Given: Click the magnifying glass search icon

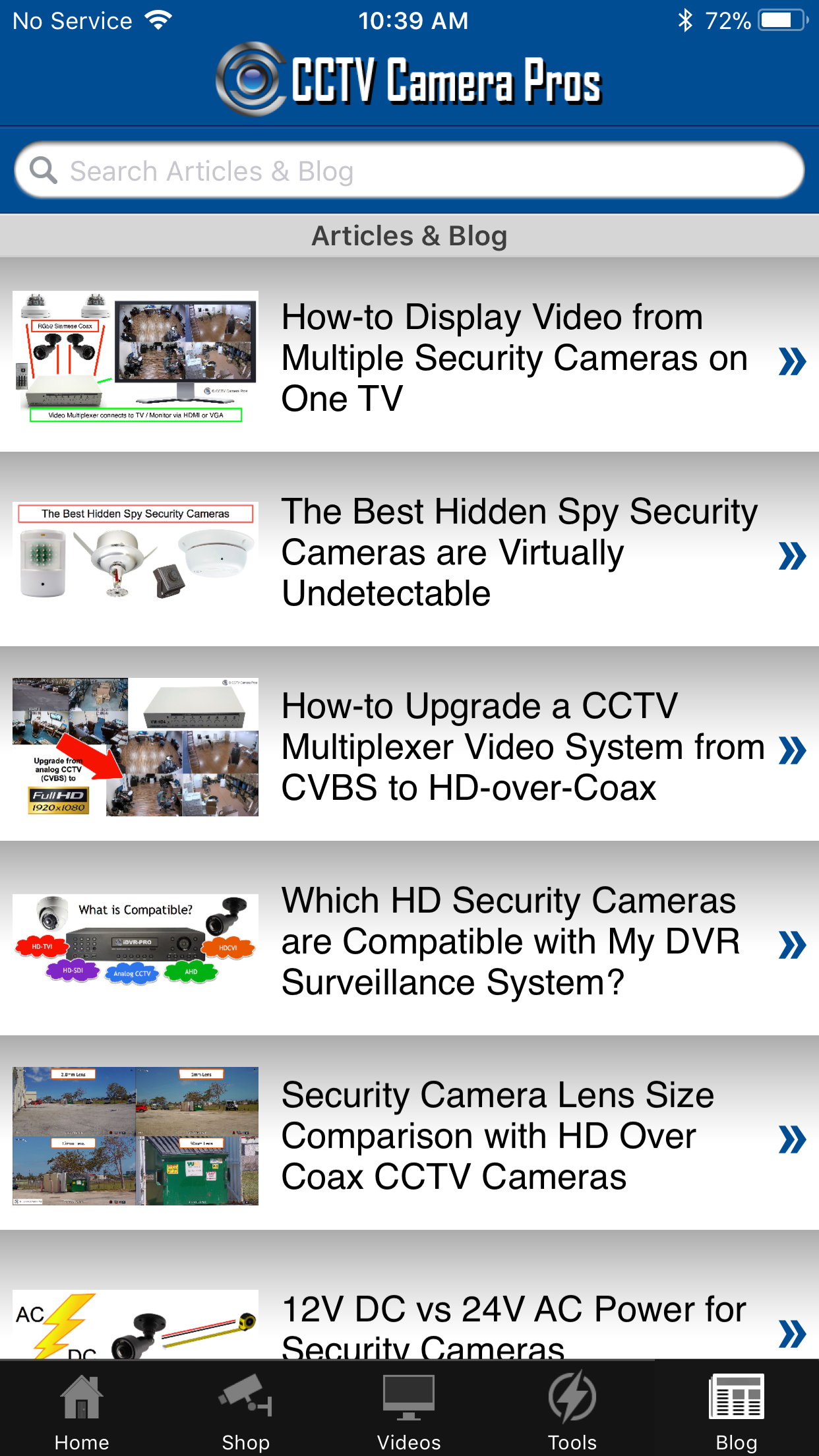Looking at the screenshot, I should click(44, 170).
